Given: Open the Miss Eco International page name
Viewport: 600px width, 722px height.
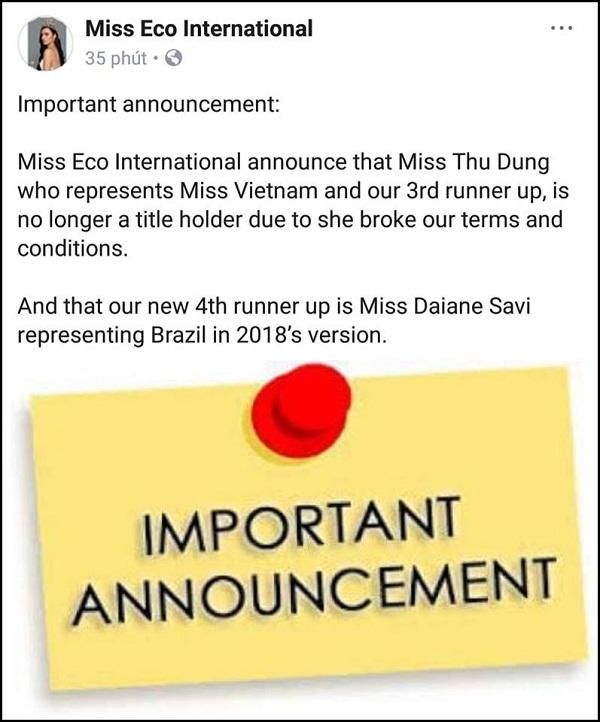Looking at the screenshot, I should coord(199,28).
